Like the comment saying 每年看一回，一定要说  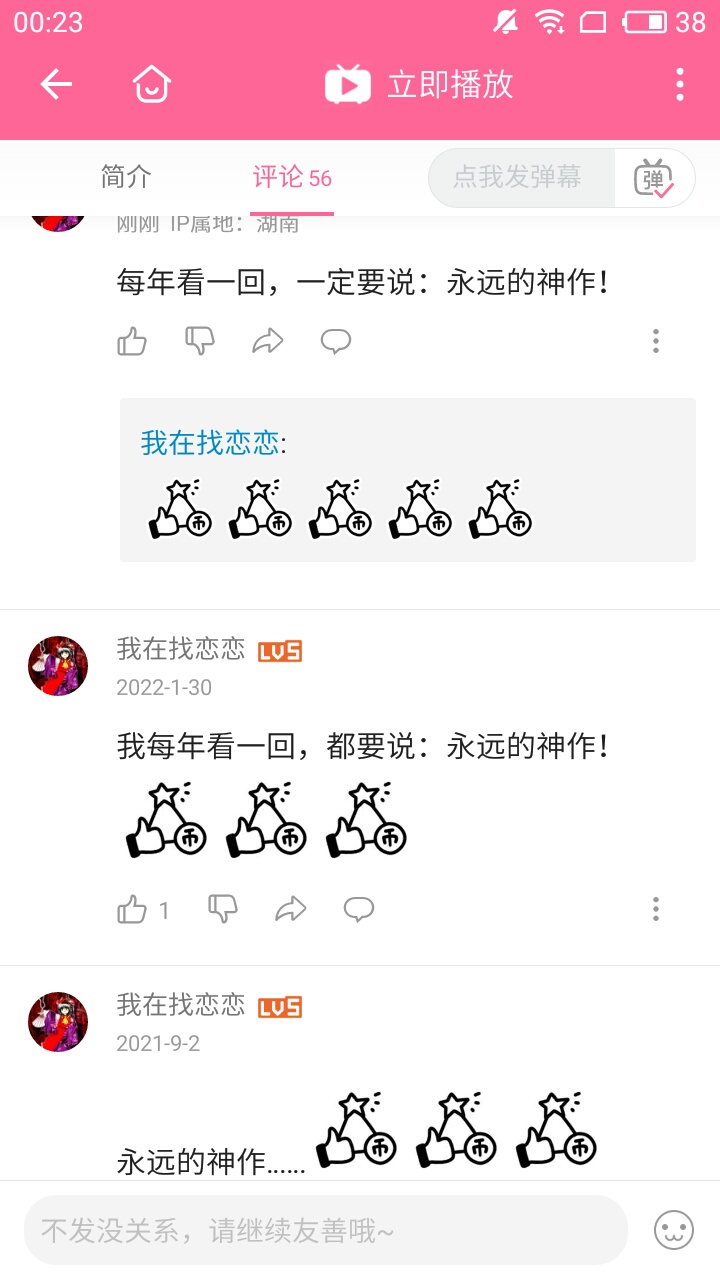132,342
